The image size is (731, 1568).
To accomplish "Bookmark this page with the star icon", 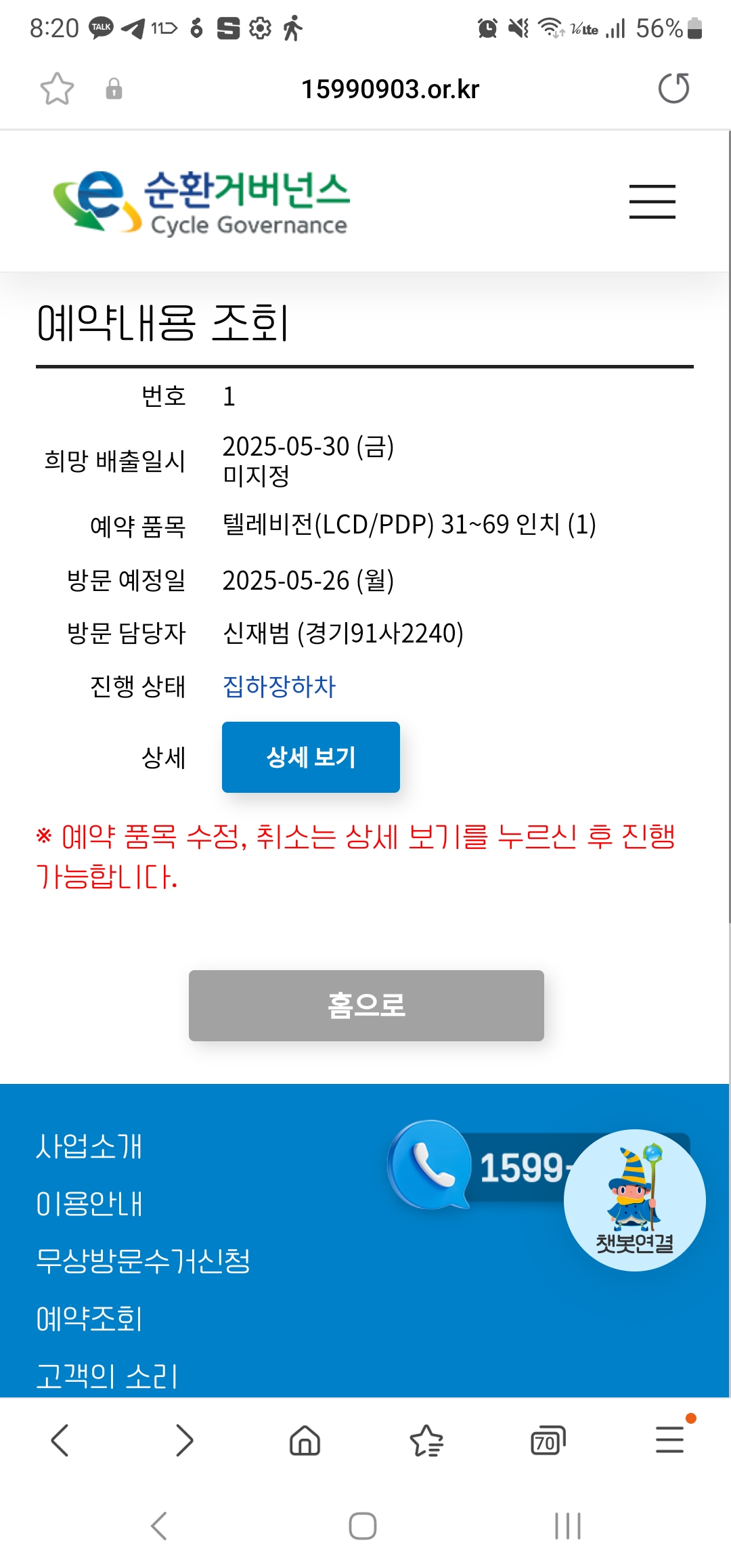I will coord(57,89).
